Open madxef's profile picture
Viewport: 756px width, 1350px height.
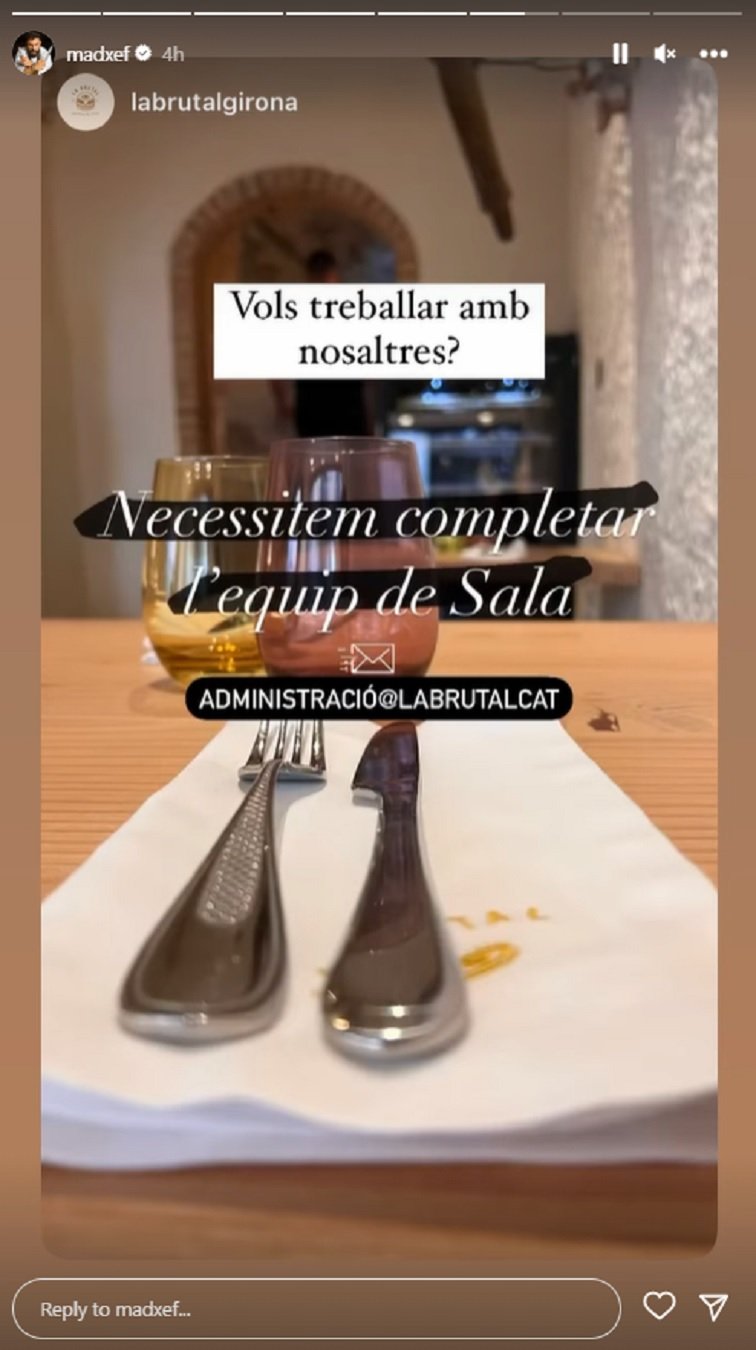33,54
